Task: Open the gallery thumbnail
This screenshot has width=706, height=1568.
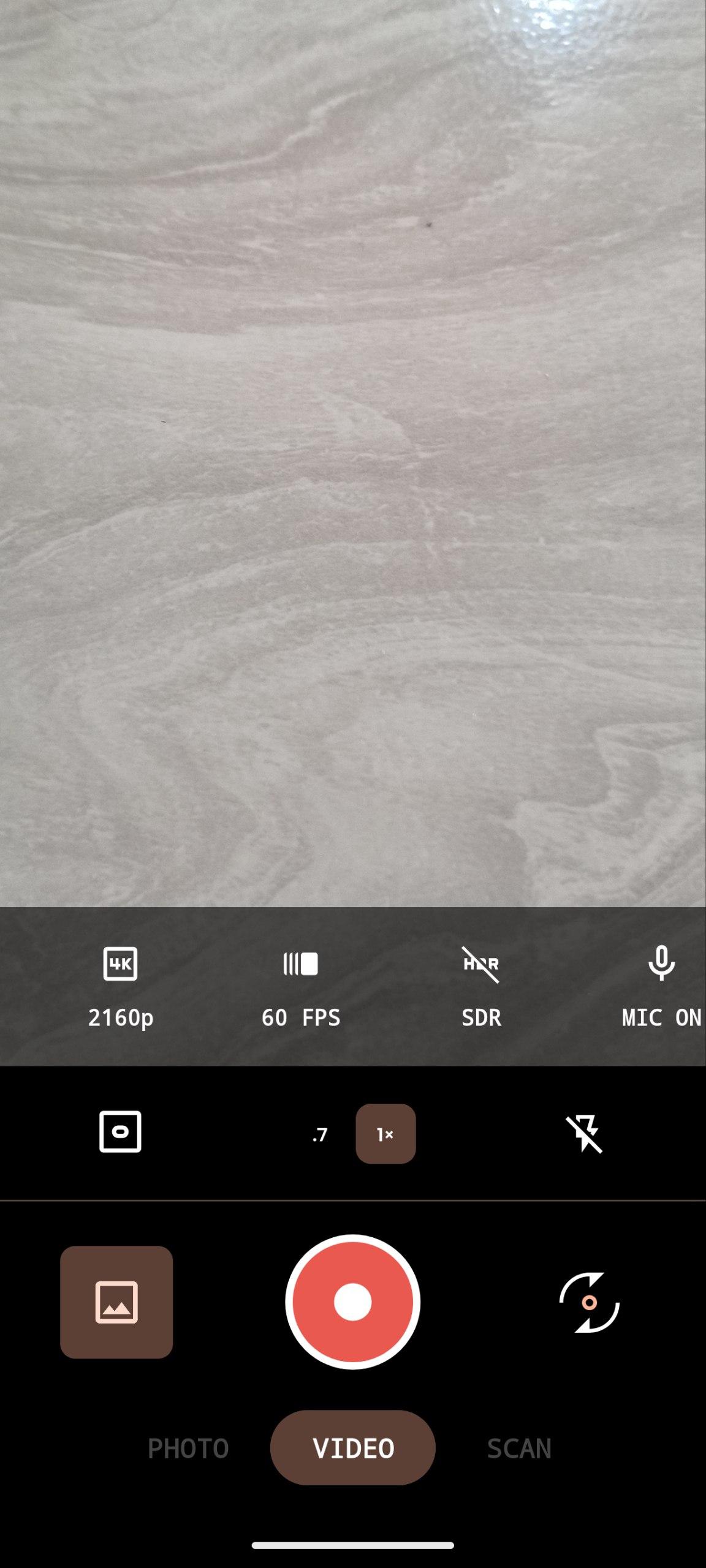Action: click(116, 1302)
